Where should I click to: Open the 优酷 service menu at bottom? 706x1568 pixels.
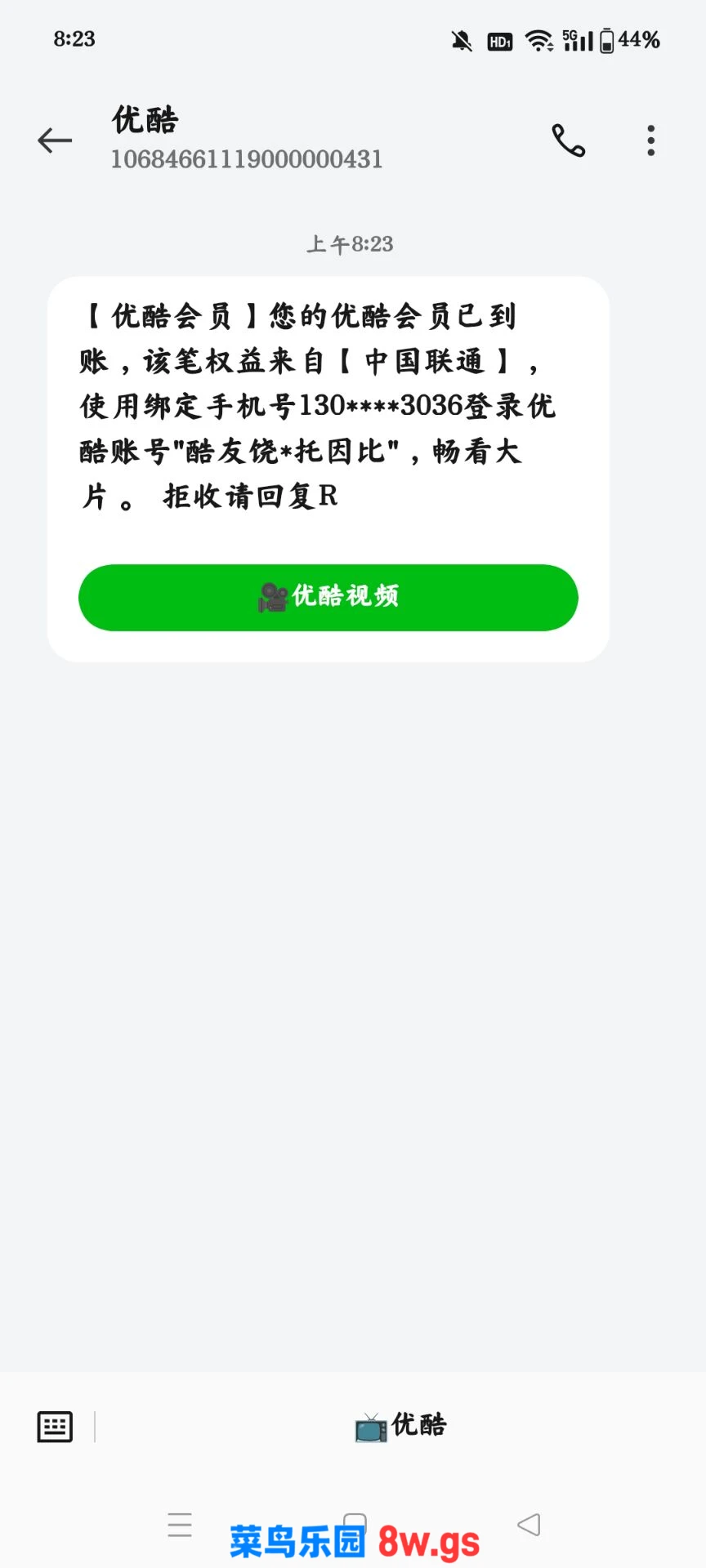tap(400, 1426)
